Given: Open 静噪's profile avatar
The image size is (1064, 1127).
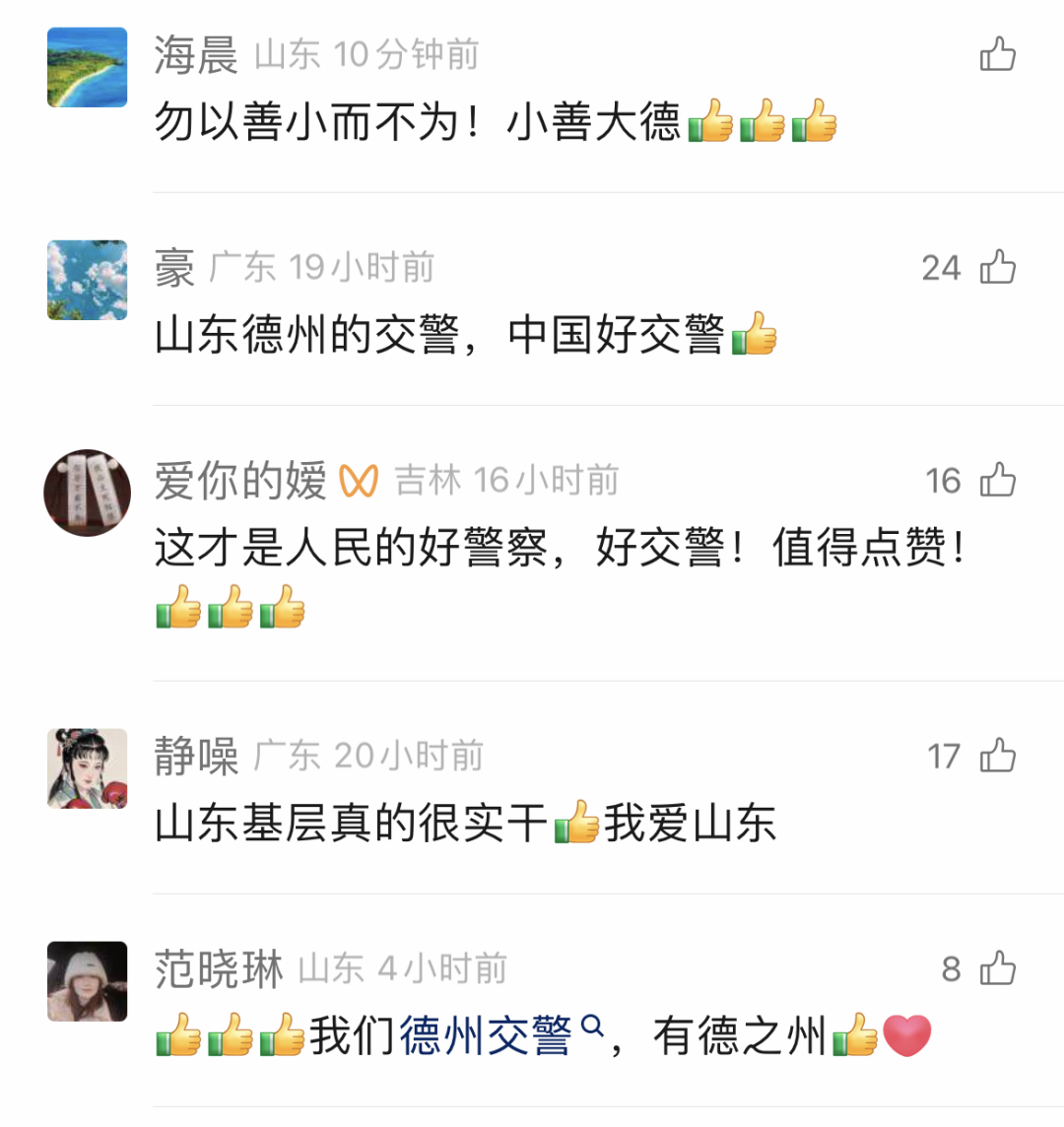Looking at the screenshot, I should 88,768.
